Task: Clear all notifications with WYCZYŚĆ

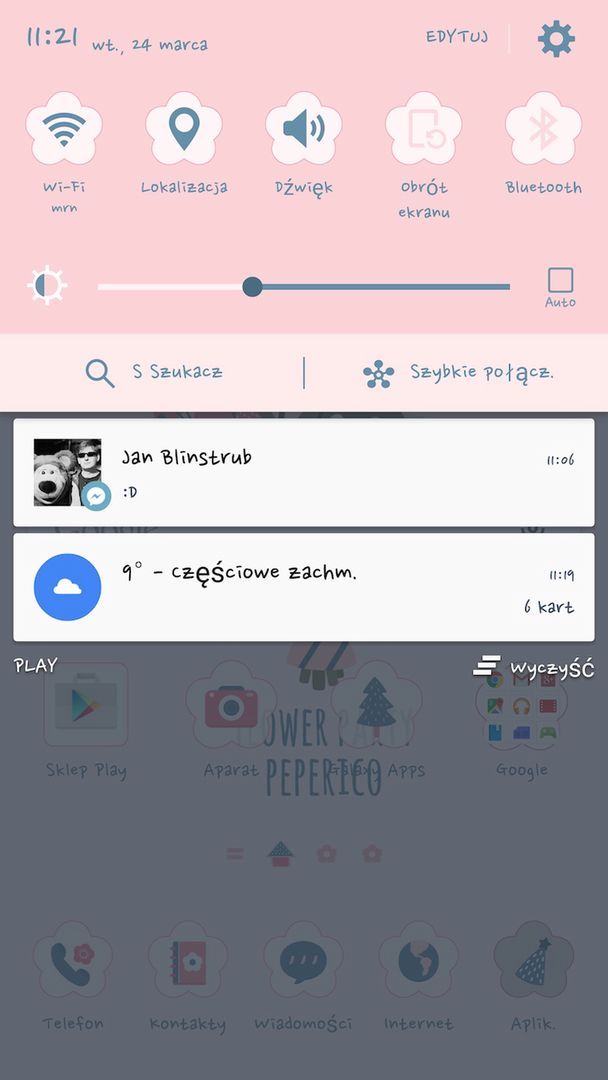Action: (535, 668)
